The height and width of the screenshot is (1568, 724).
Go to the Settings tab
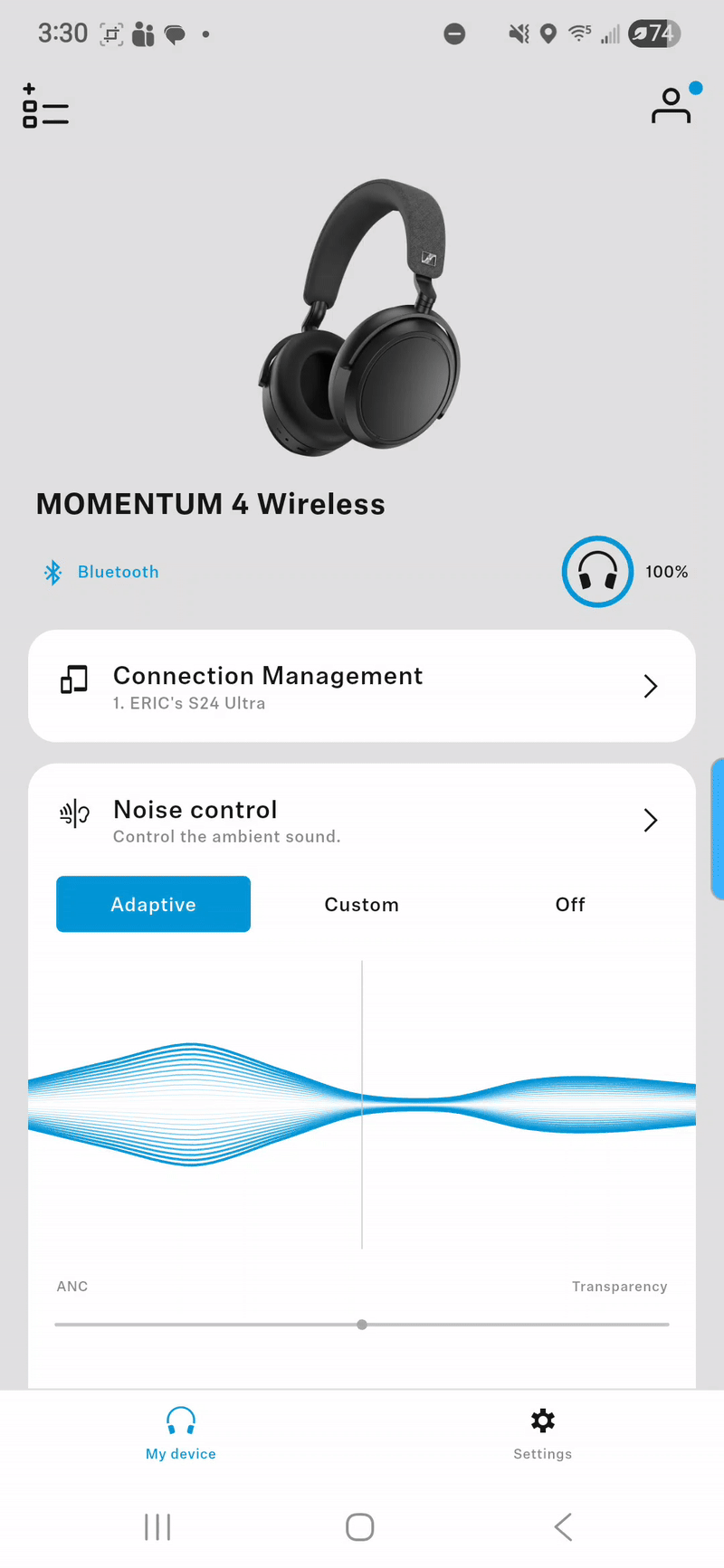pos(543,1433)
